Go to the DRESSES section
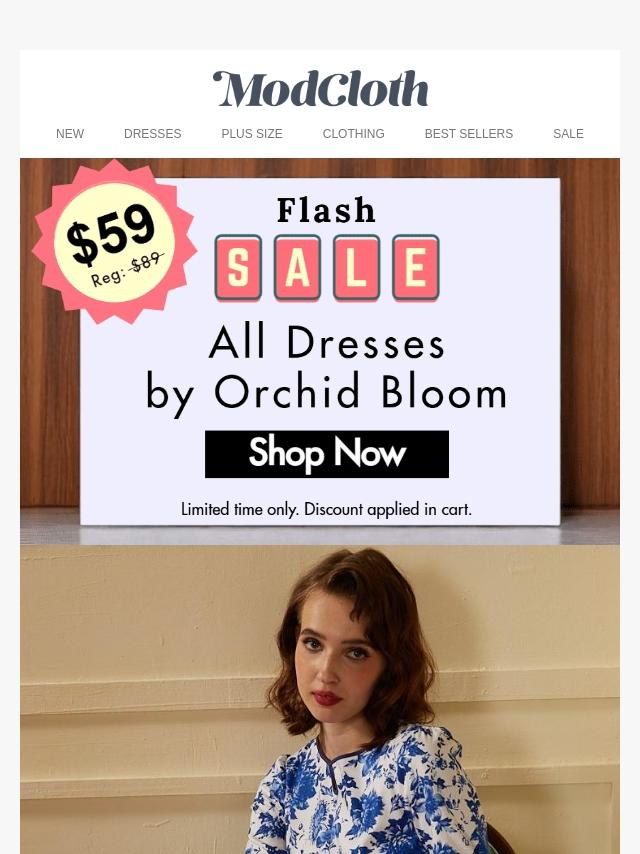 click(x=153, y=134)
